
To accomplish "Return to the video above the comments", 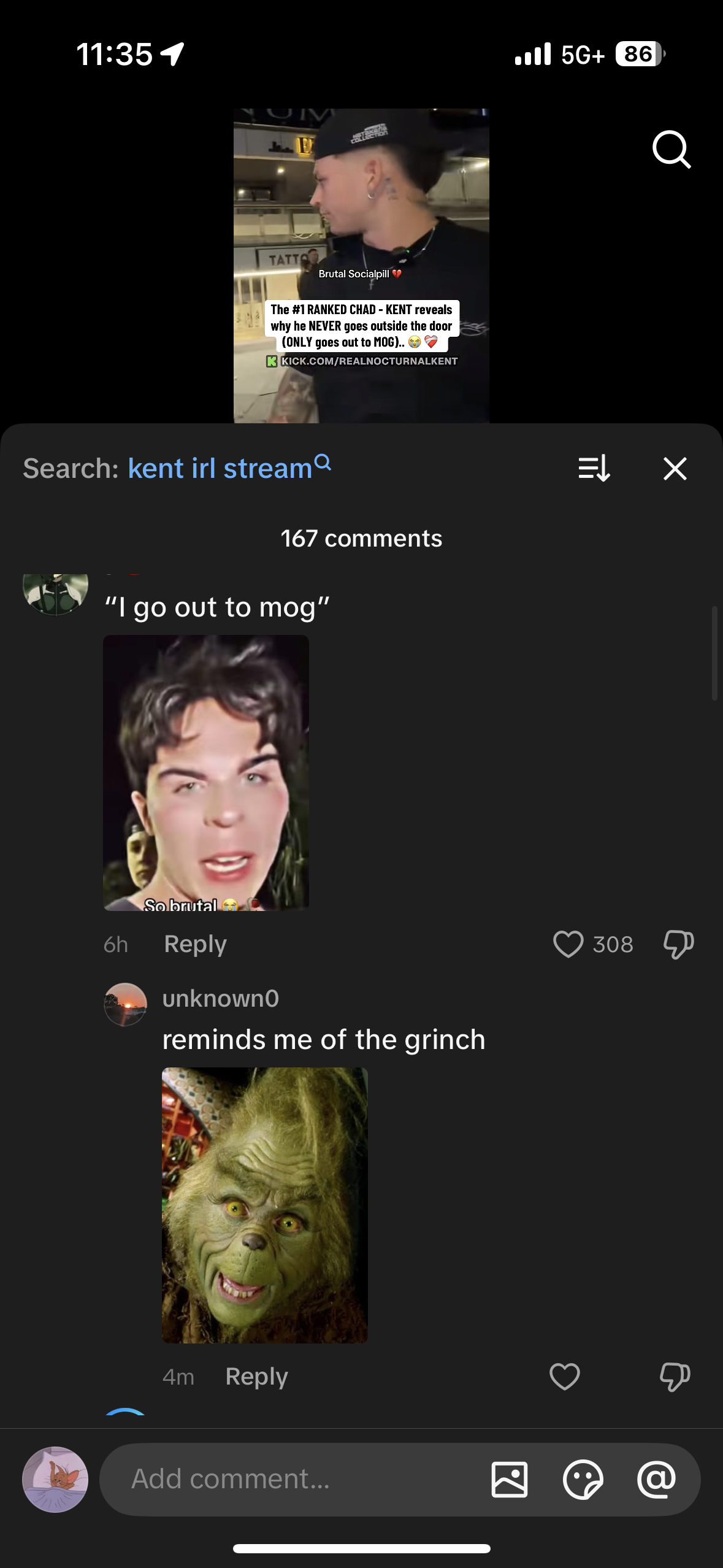I will point(361,265).
